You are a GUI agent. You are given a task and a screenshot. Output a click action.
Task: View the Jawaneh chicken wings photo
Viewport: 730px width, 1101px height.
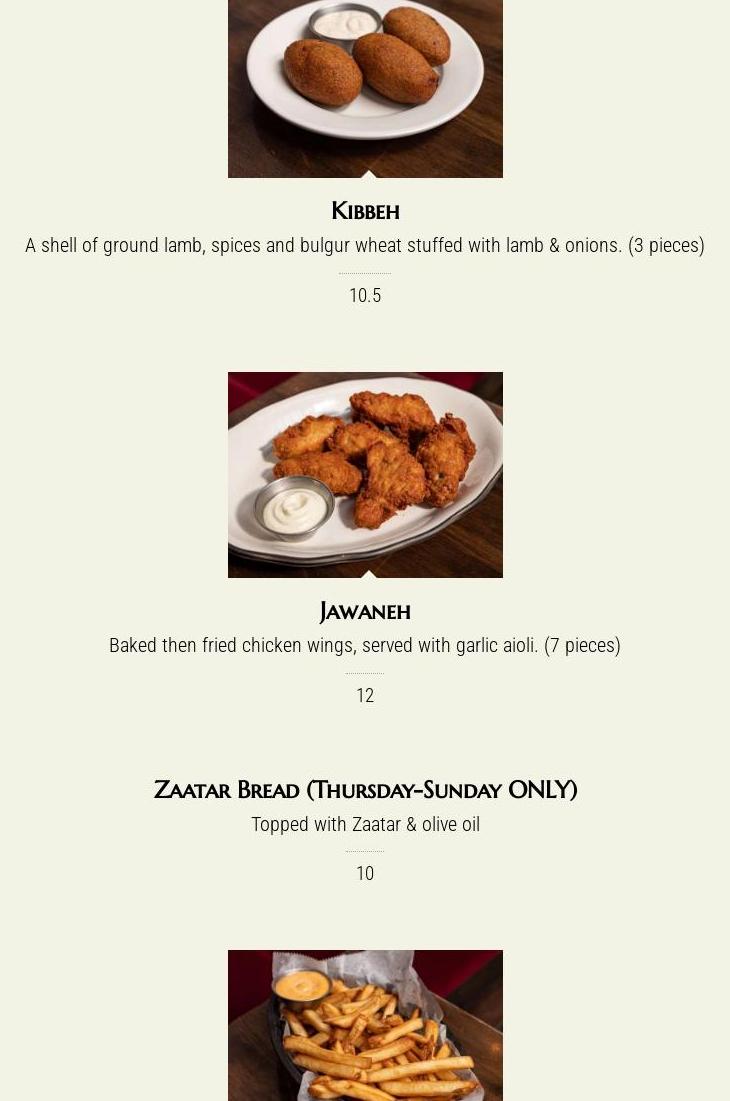[x=365, y=474]
